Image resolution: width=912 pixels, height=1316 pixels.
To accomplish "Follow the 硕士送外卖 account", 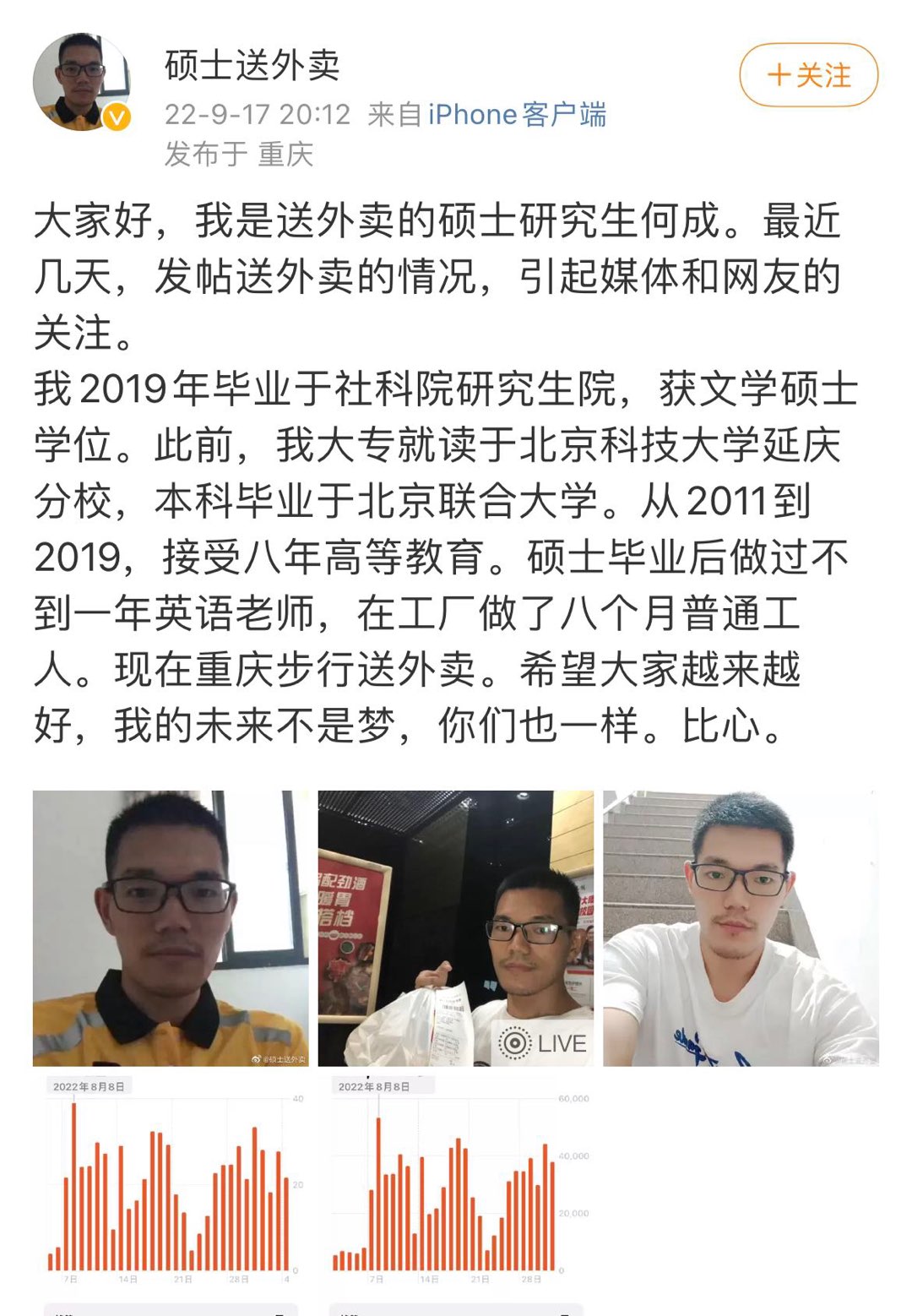I will coord(808,75).
